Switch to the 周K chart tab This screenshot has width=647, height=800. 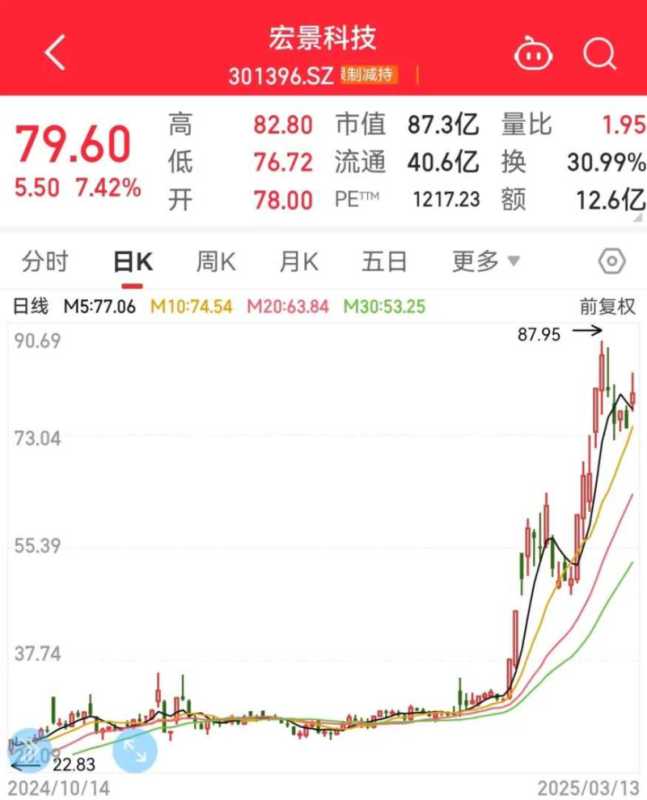(215, 262)
